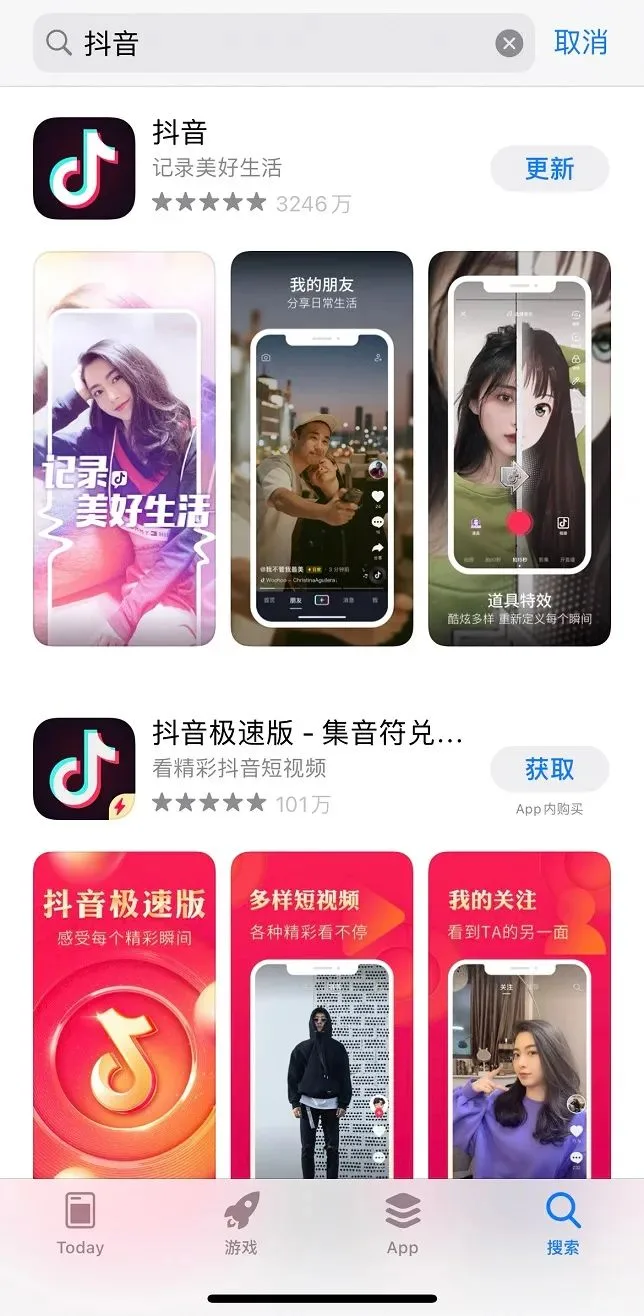The image size is (644, 1316).
Task: View the 多样短视频 screenshot preview
Action: pos(322,1014)
